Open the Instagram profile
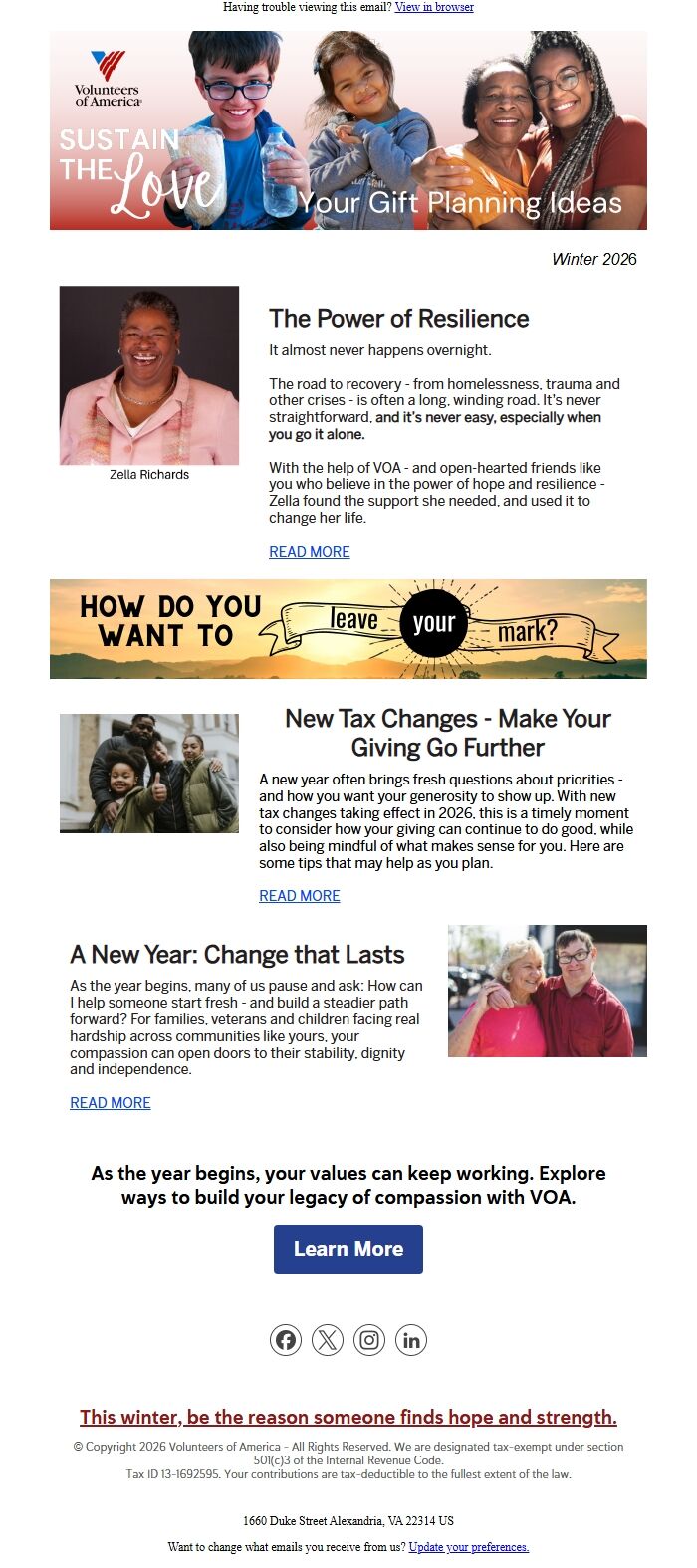This screenshot has height=1568, width=697. pyautogui.click(x=369, y=1340)
